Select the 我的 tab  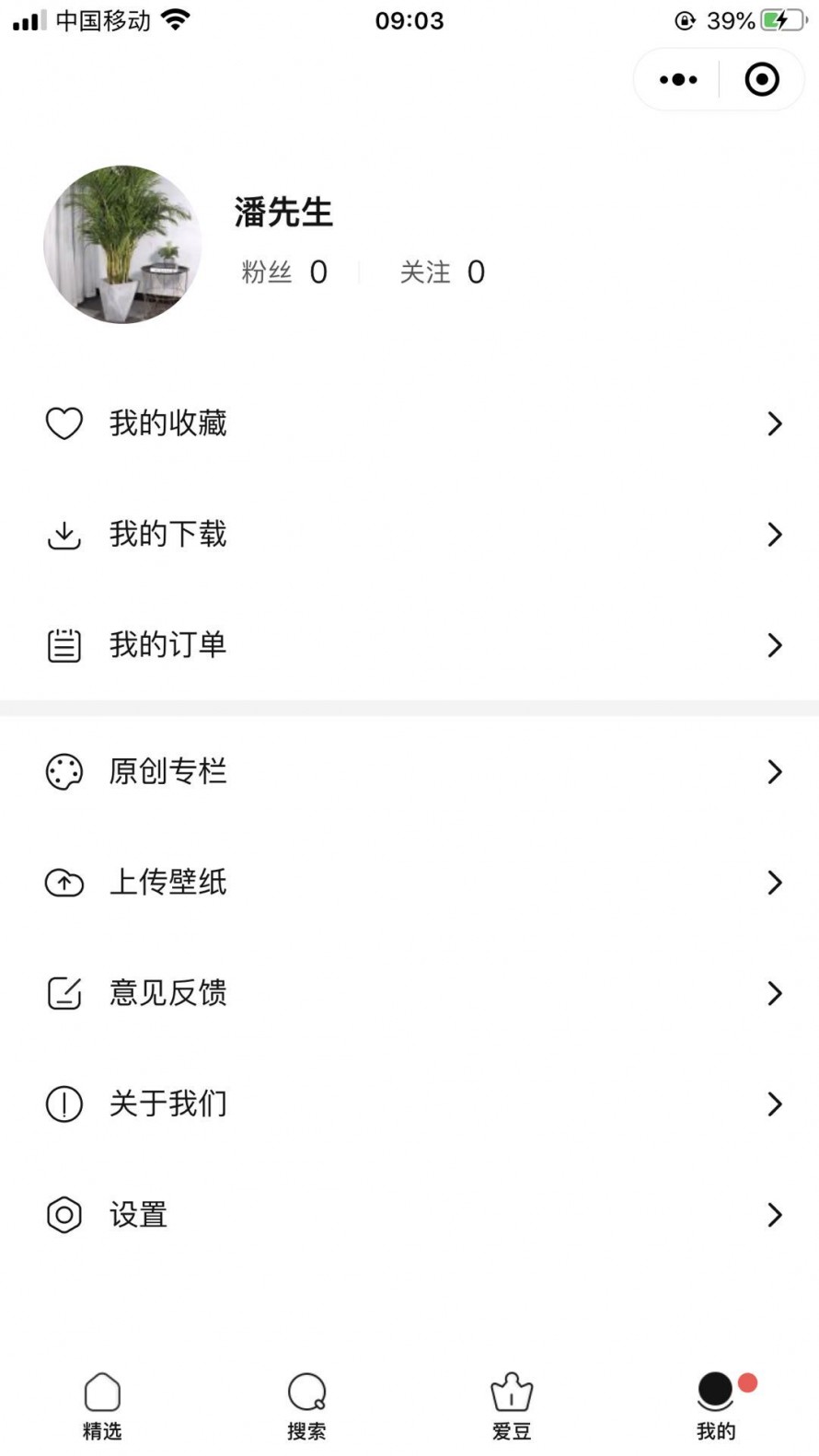(716, 1405)
